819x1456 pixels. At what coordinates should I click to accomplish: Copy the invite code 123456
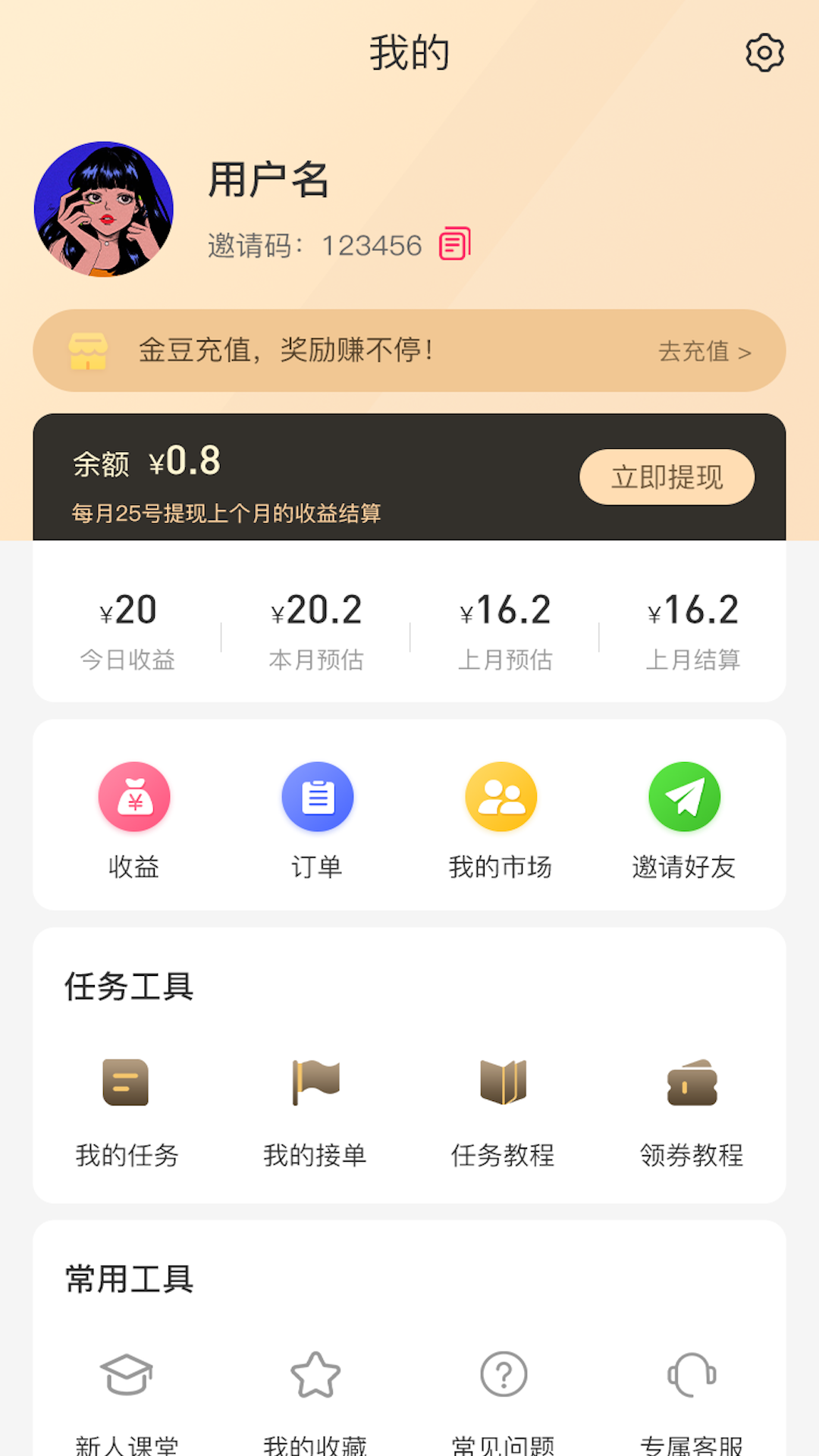click(x=455, y=243)
